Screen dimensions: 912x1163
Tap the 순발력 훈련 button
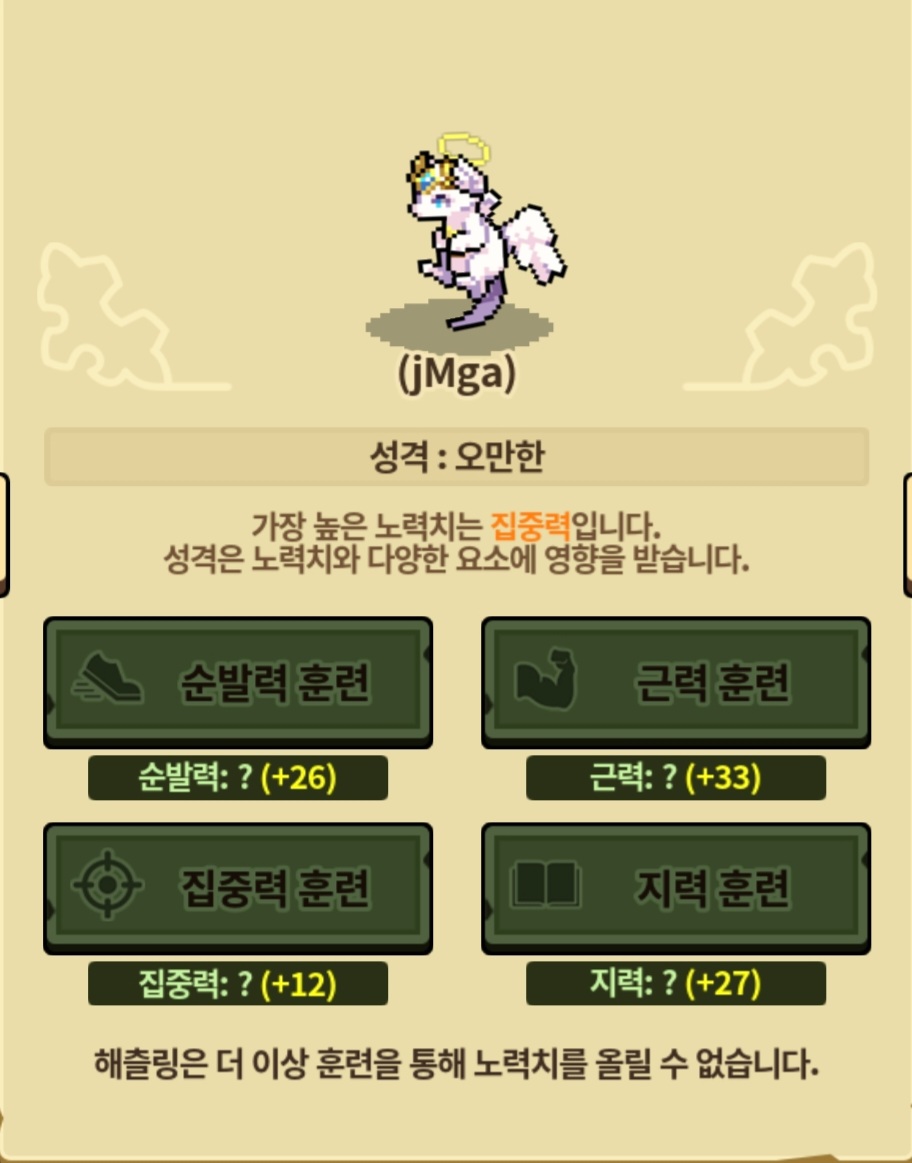[238, 682]
